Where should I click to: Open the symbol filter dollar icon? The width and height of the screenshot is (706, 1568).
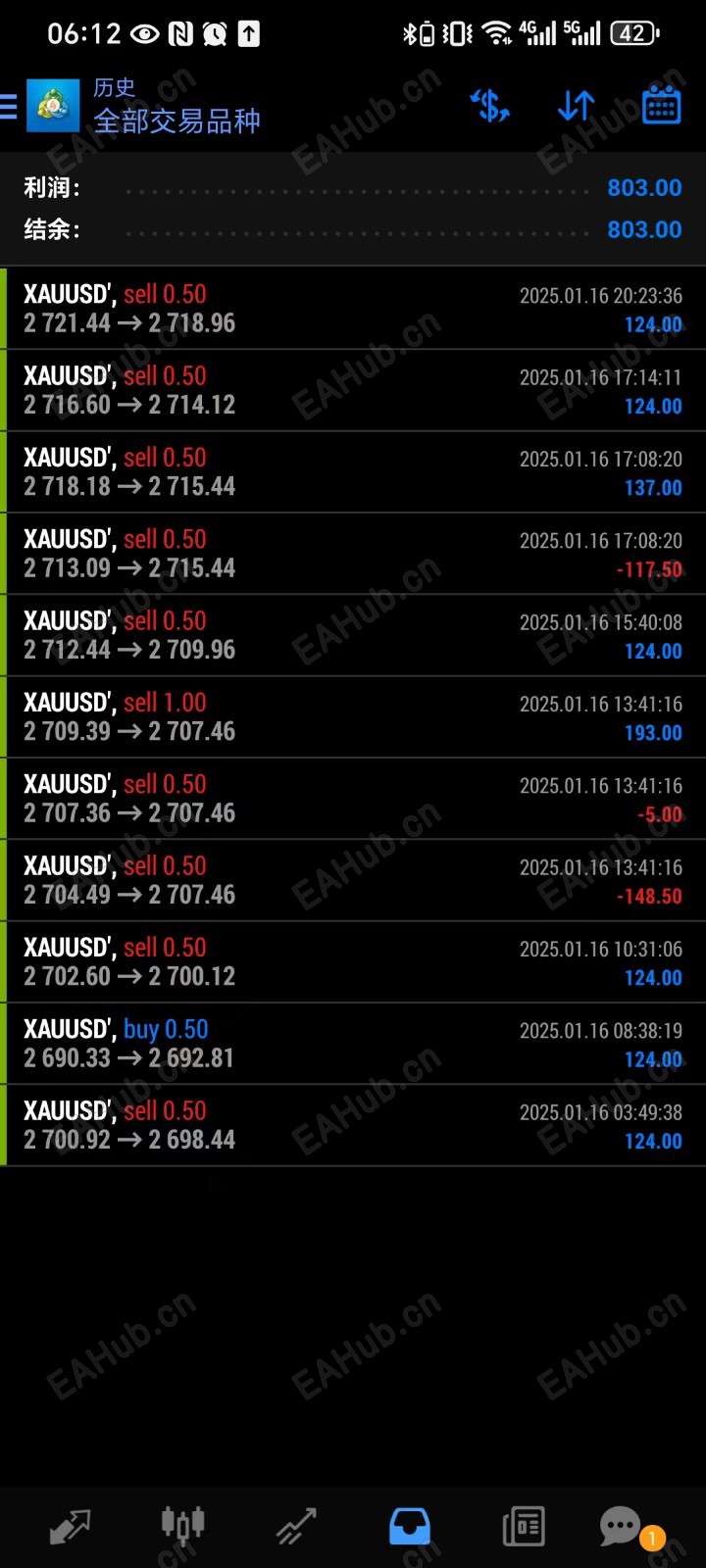tap(489, 106)
